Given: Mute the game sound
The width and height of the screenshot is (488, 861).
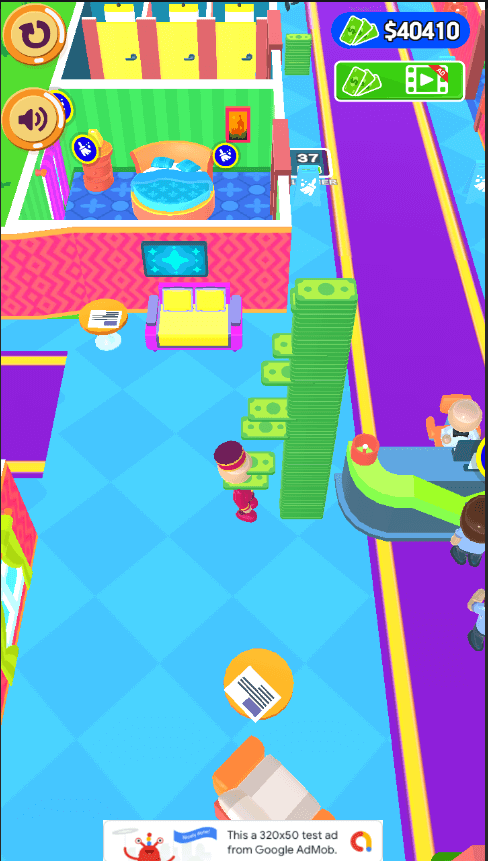Looking at the screenshot, I should pyautogui.click(x=34, y=119).
